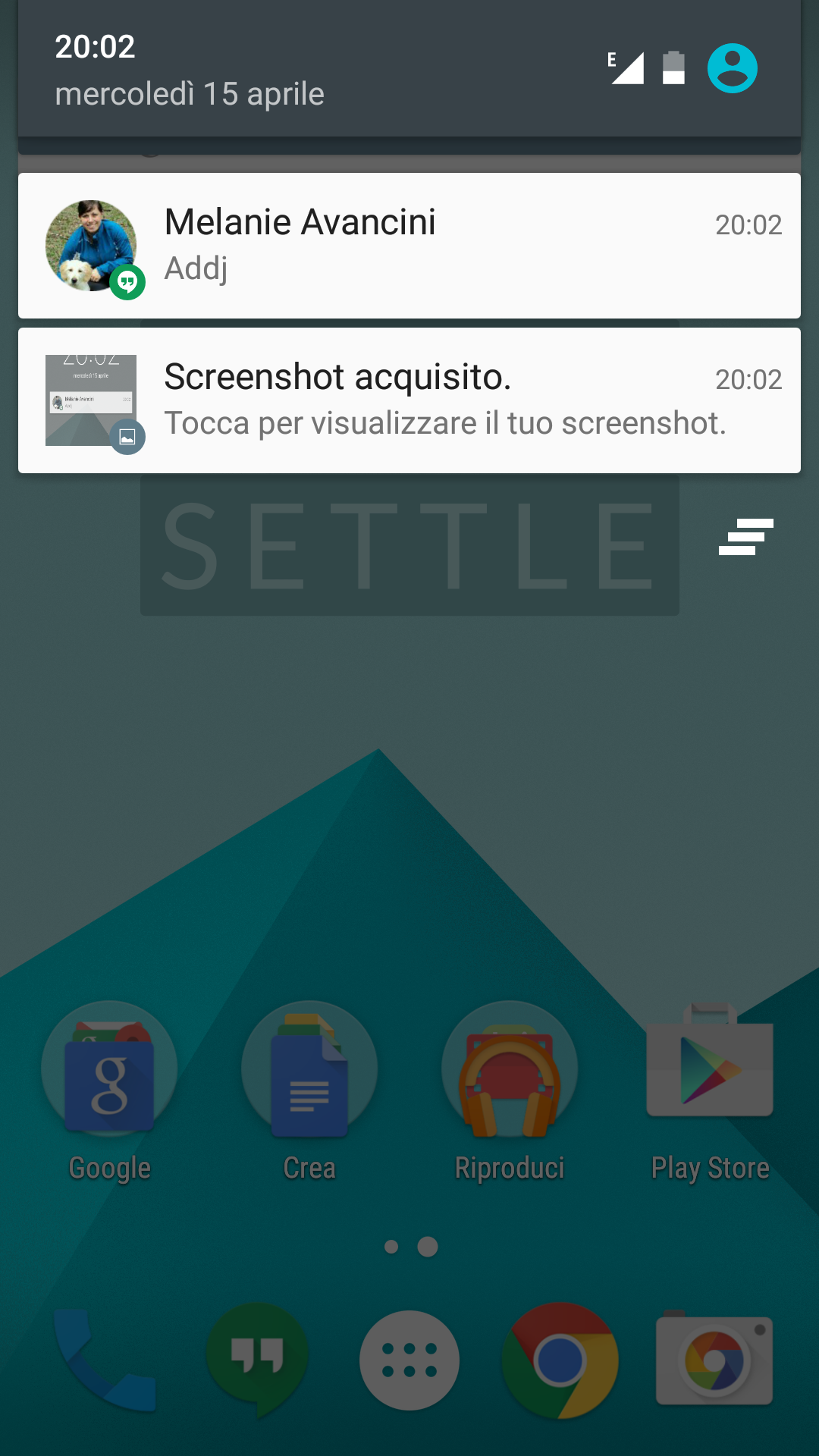Open the app drawer

[409, 1360]
